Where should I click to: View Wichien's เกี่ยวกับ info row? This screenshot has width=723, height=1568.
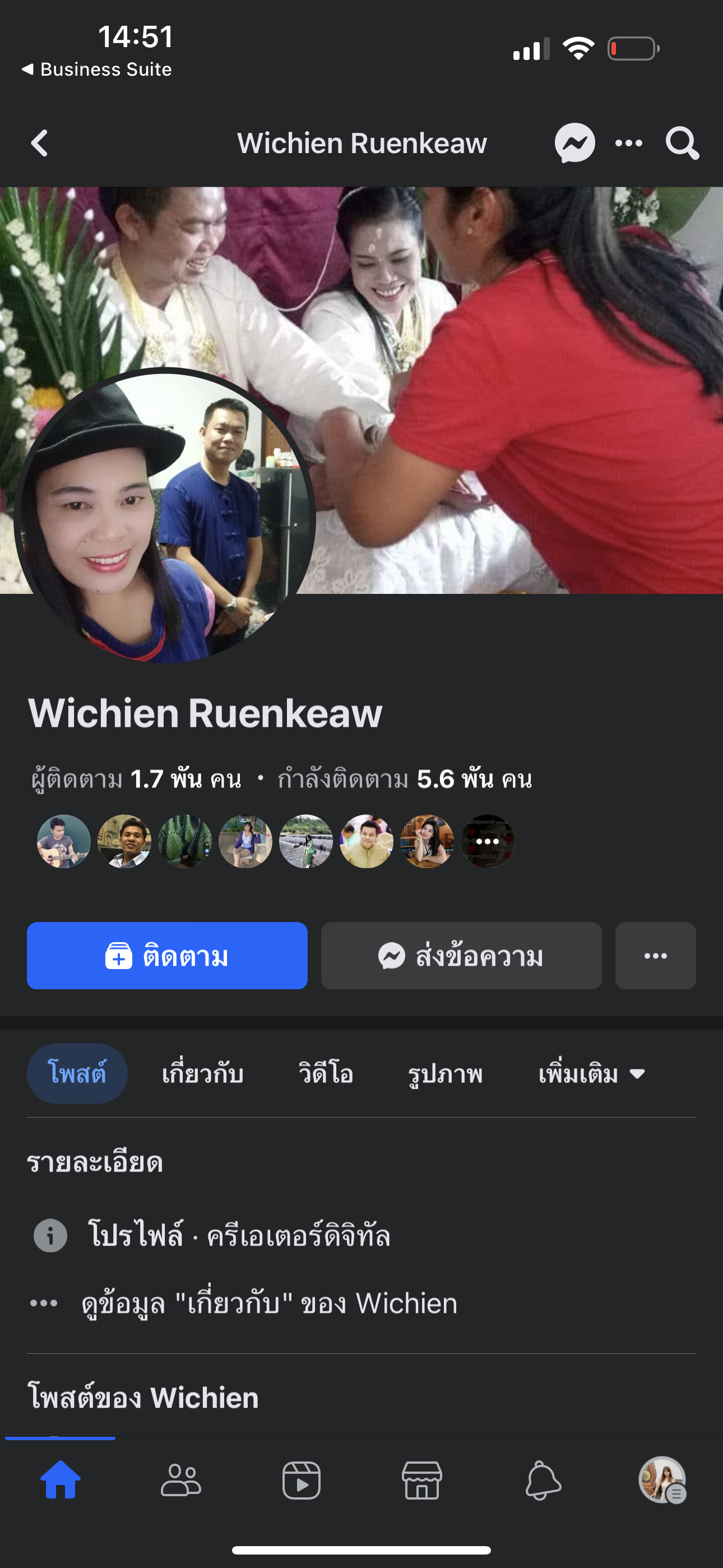coord(269,1304)
